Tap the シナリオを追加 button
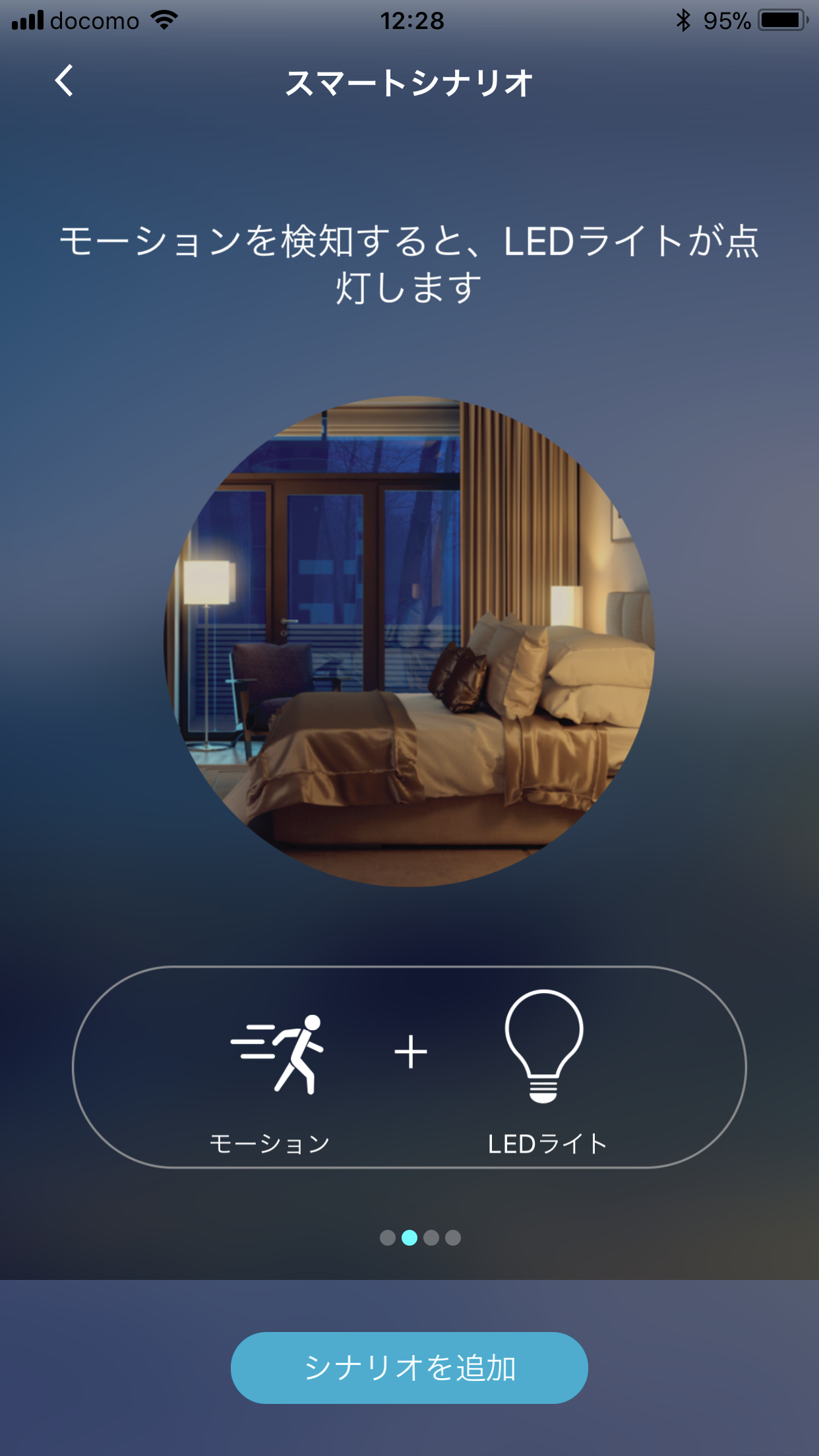Screen dimensions: 819x1456 [x=409, y=1368]
